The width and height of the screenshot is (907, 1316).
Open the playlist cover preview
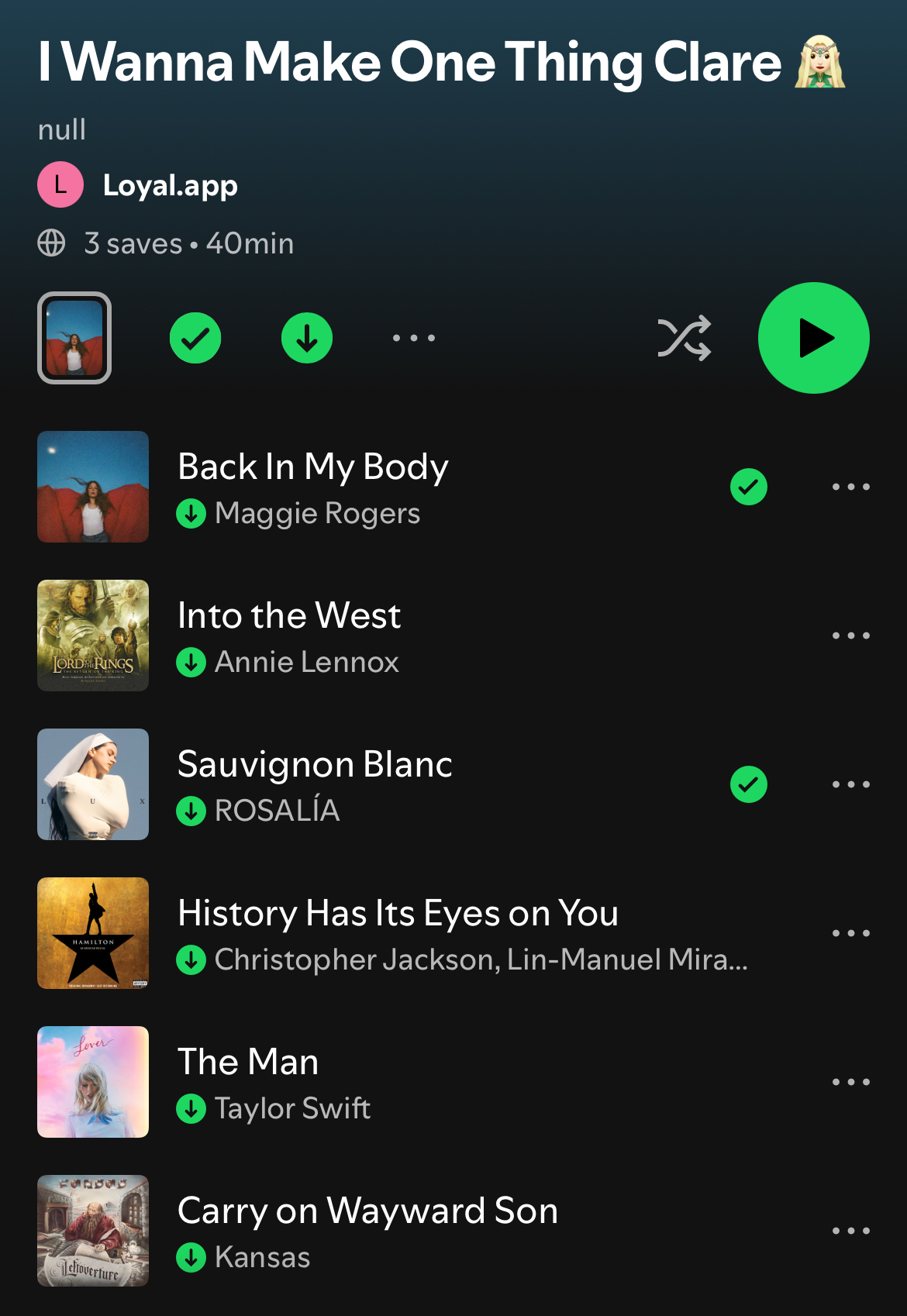click(x=74, y=338)
